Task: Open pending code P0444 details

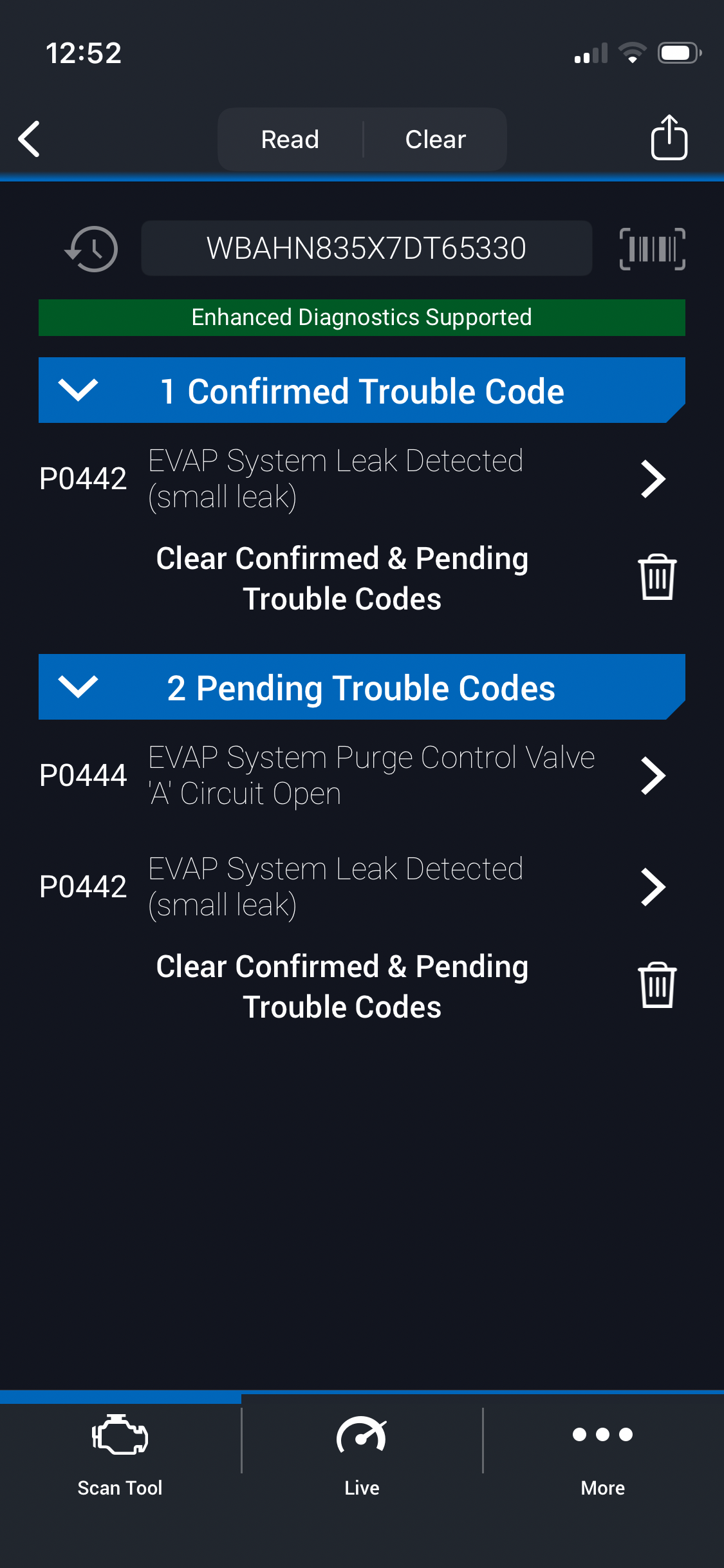Action: tap(653, 776)
